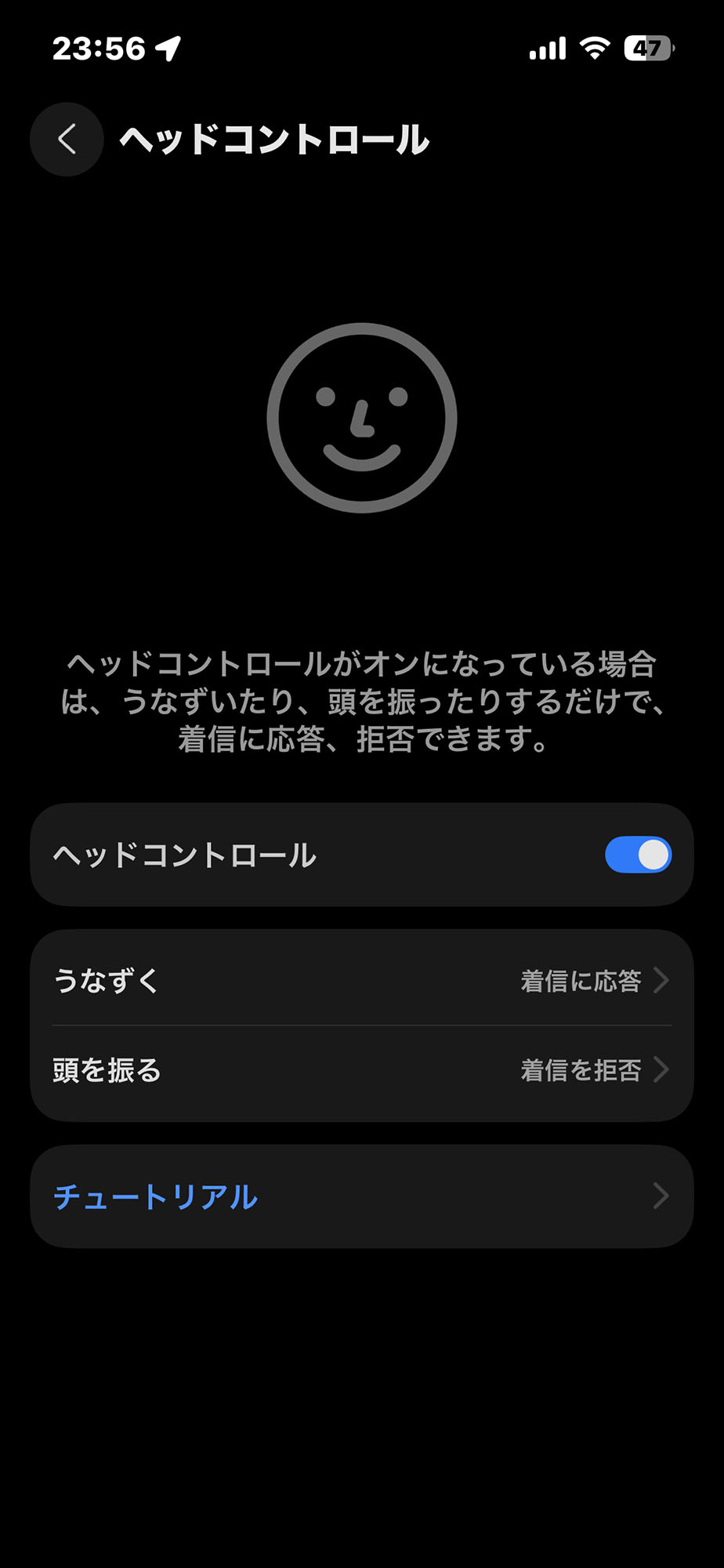Open the チュートリアル tutorial
This screenshot has width=724, height=1568.
pos(361,1196)
